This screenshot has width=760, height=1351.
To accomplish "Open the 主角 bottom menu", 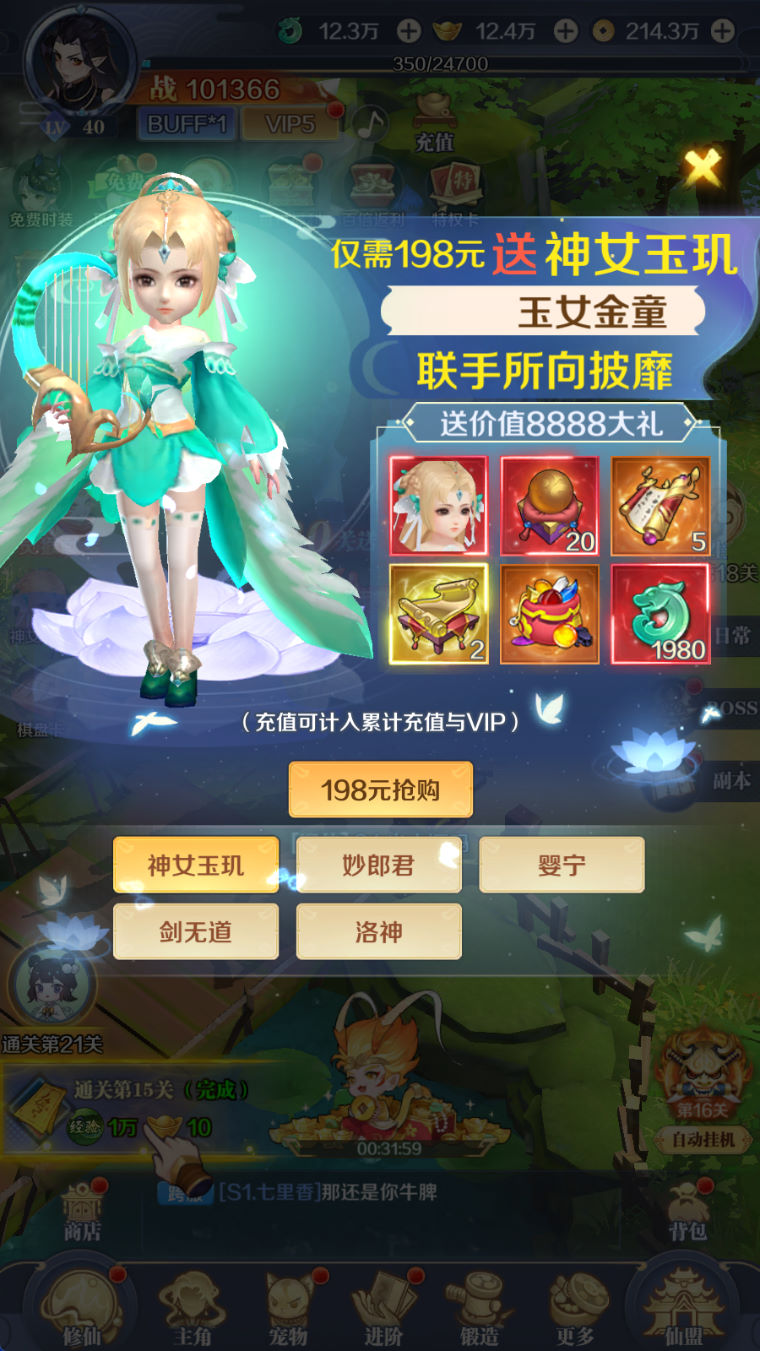I will tap(192, 1306).
